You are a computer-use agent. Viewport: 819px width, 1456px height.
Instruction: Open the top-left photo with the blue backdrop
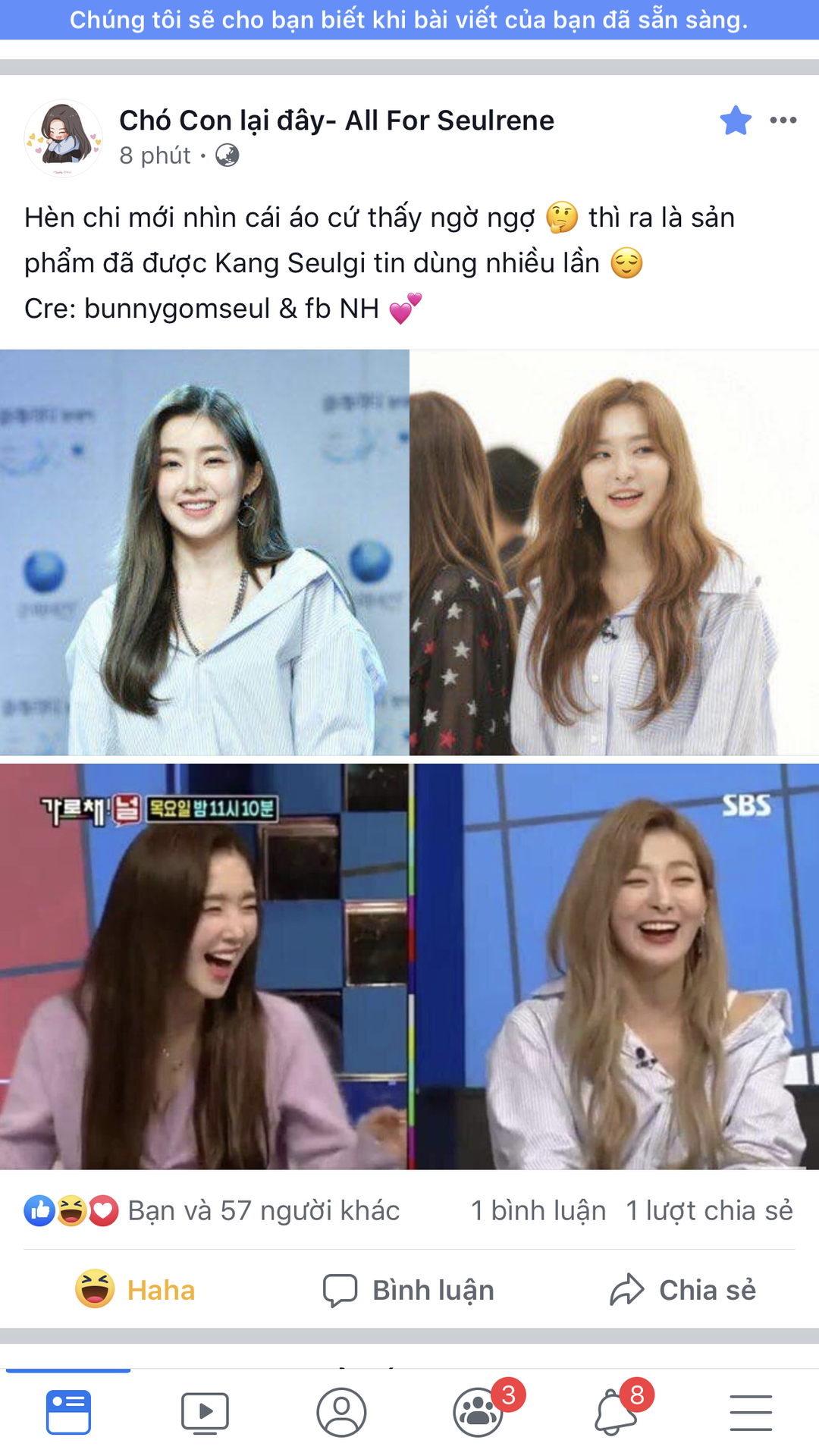204,552
